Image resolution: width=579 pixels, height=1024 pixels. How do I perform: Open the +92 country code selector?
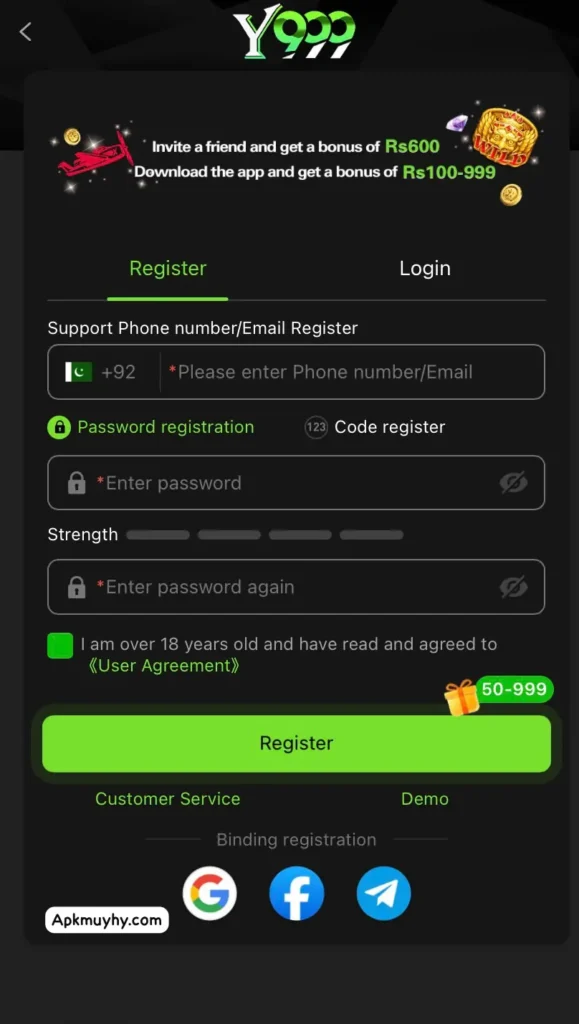[x=101, y=372]
